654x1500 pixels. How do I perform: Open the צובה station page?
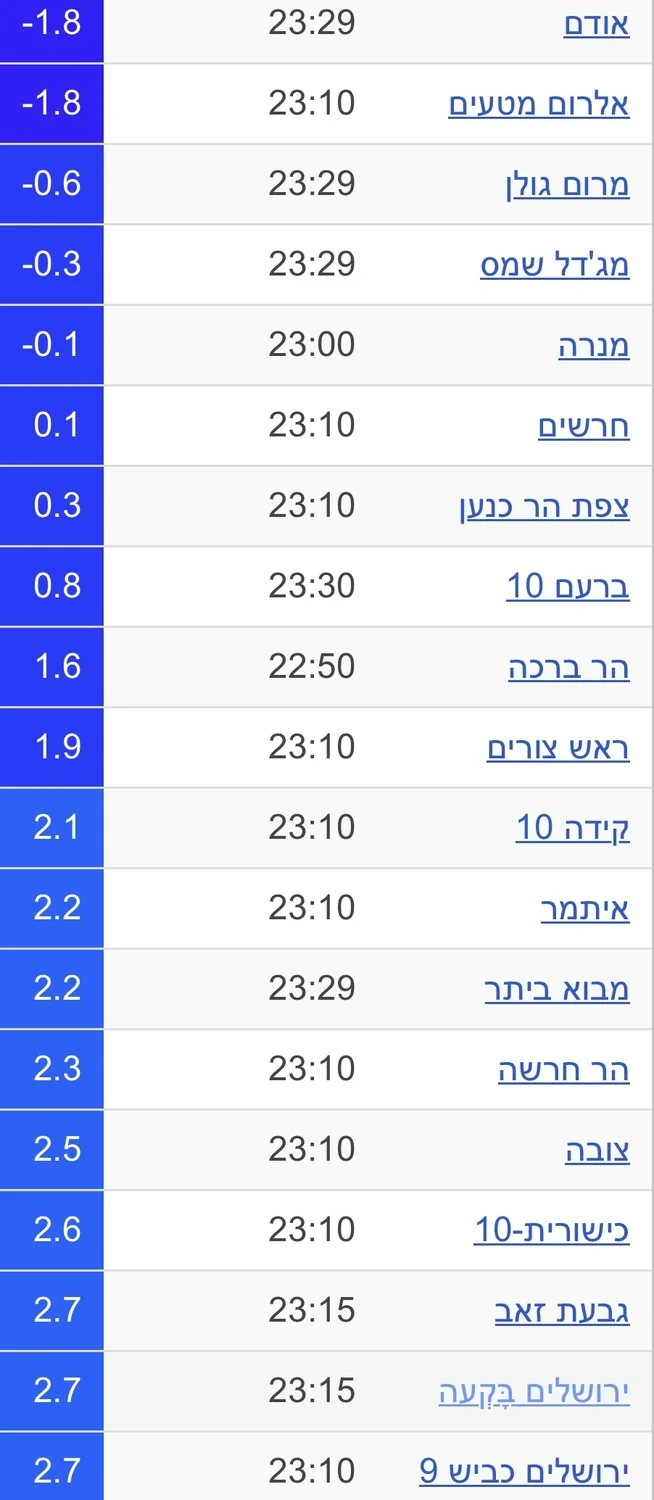[x=597, y=1150]
